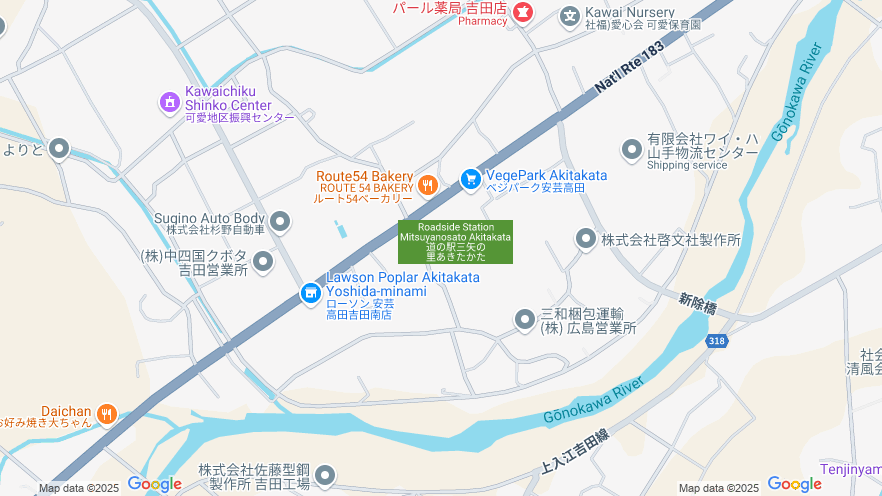Viewport: 882px width, 496px height.
Task: Open the 株式会社佐藤型鋼製作所 吉田工場 marker
Action: pyautogui.click(x=325, y=476)
